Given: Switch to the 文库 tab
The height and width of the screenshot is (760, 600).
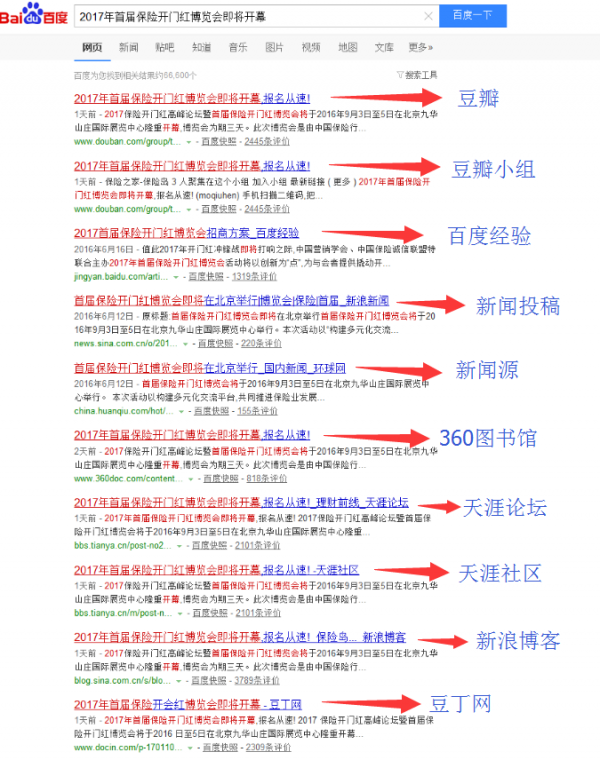Looking at the screenshot, I should click(384, 47).
